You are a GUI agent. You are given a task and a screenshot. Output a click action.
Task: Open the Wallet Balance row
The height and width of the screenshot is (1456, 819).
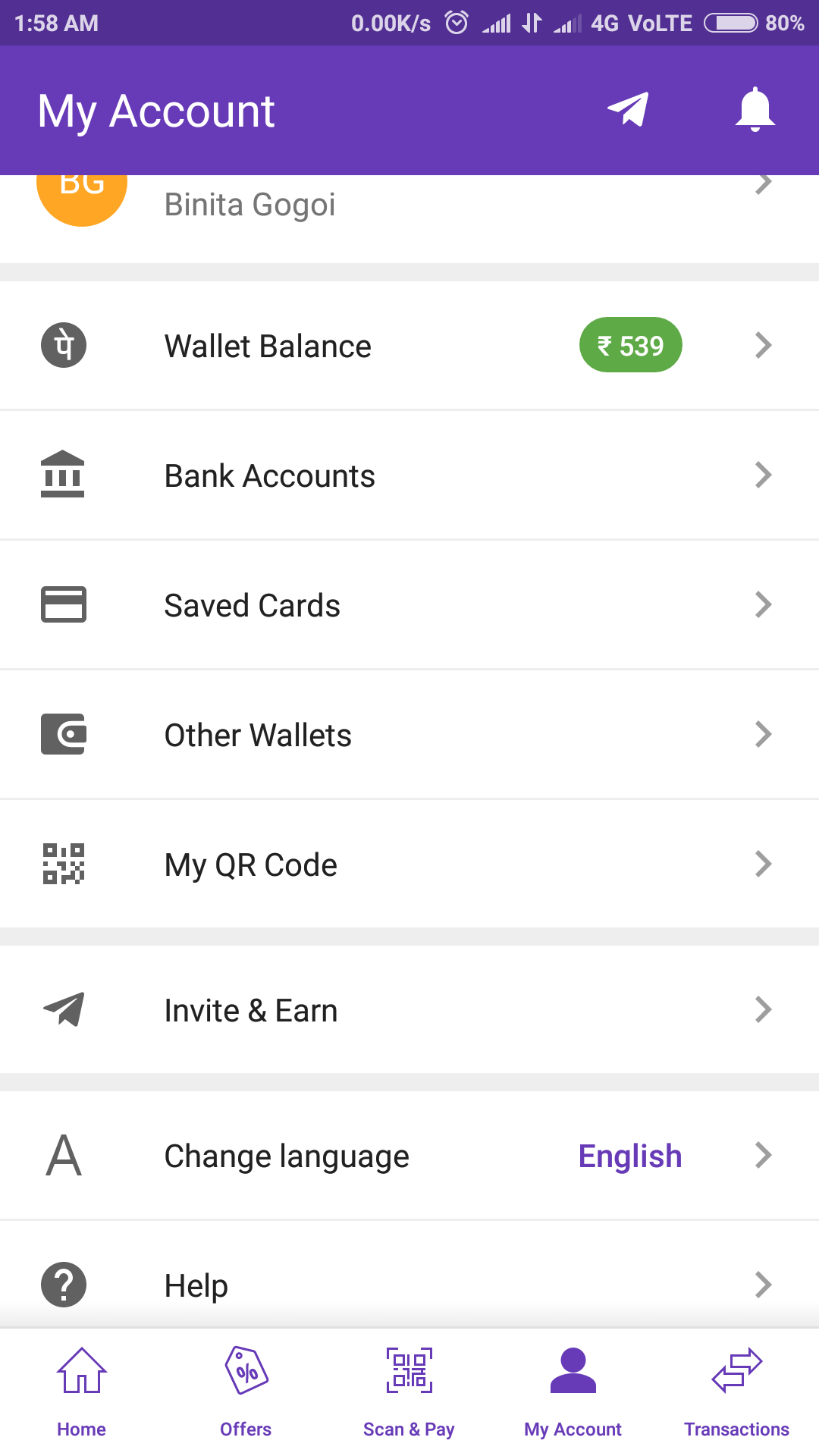(x=409, y=346)
